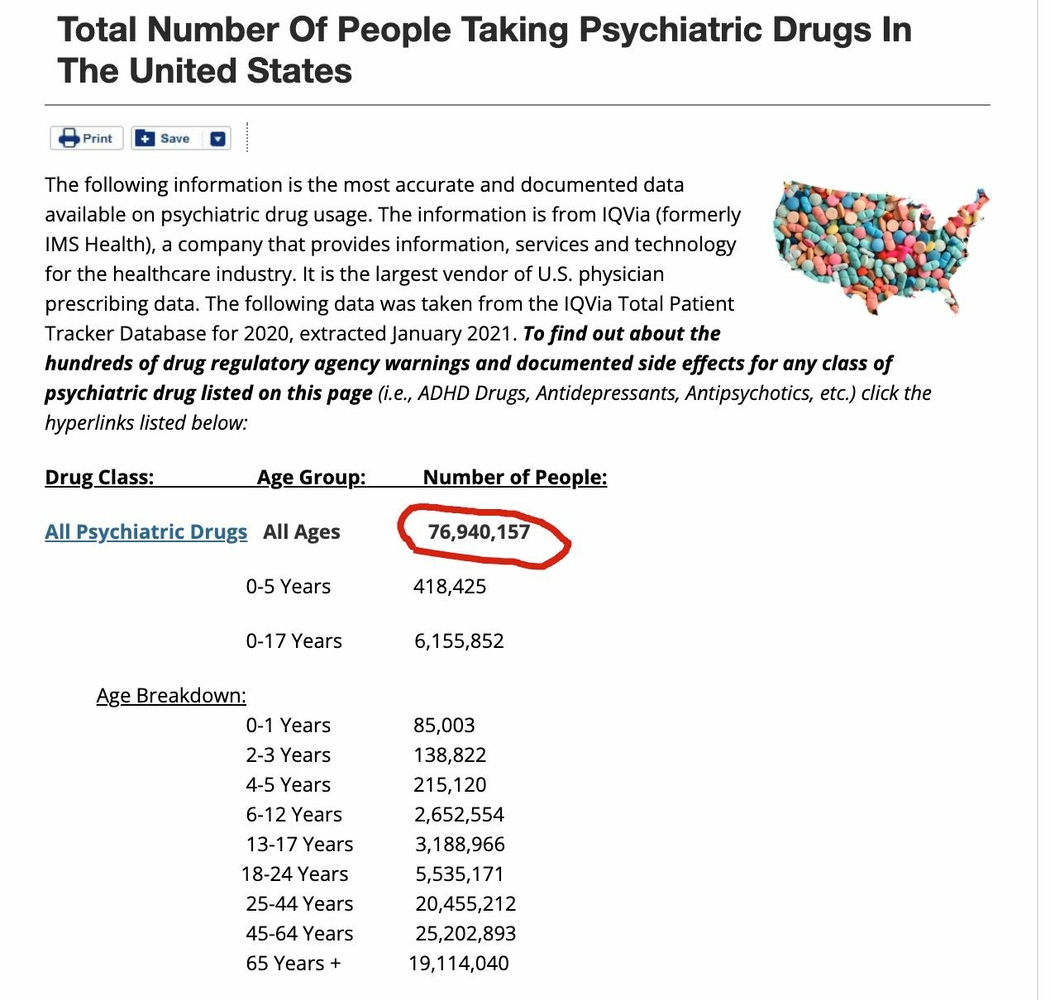Tap the Print button
1050x1000 pixels.
point(87,138)
